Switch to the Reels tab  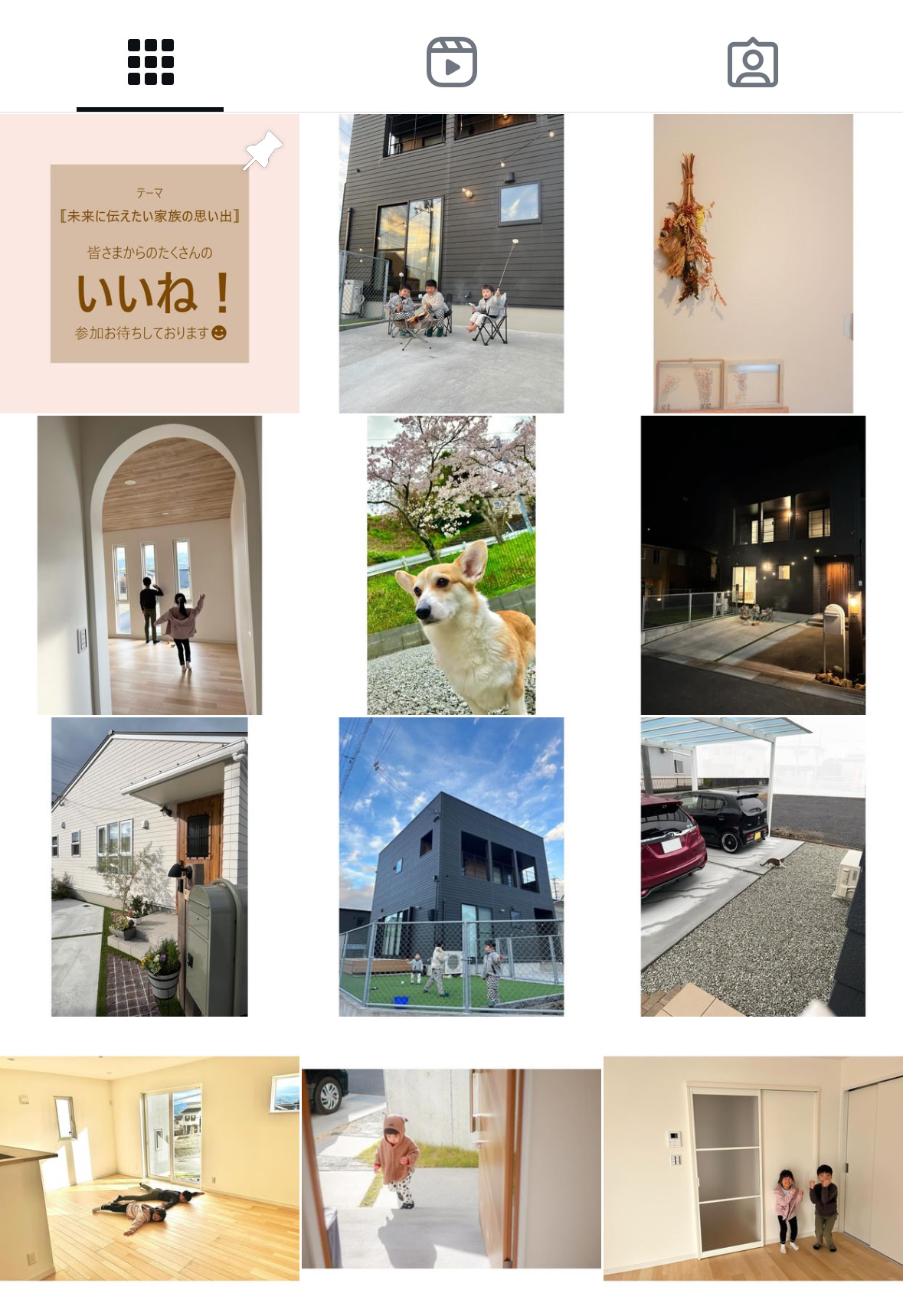[451, 62]
